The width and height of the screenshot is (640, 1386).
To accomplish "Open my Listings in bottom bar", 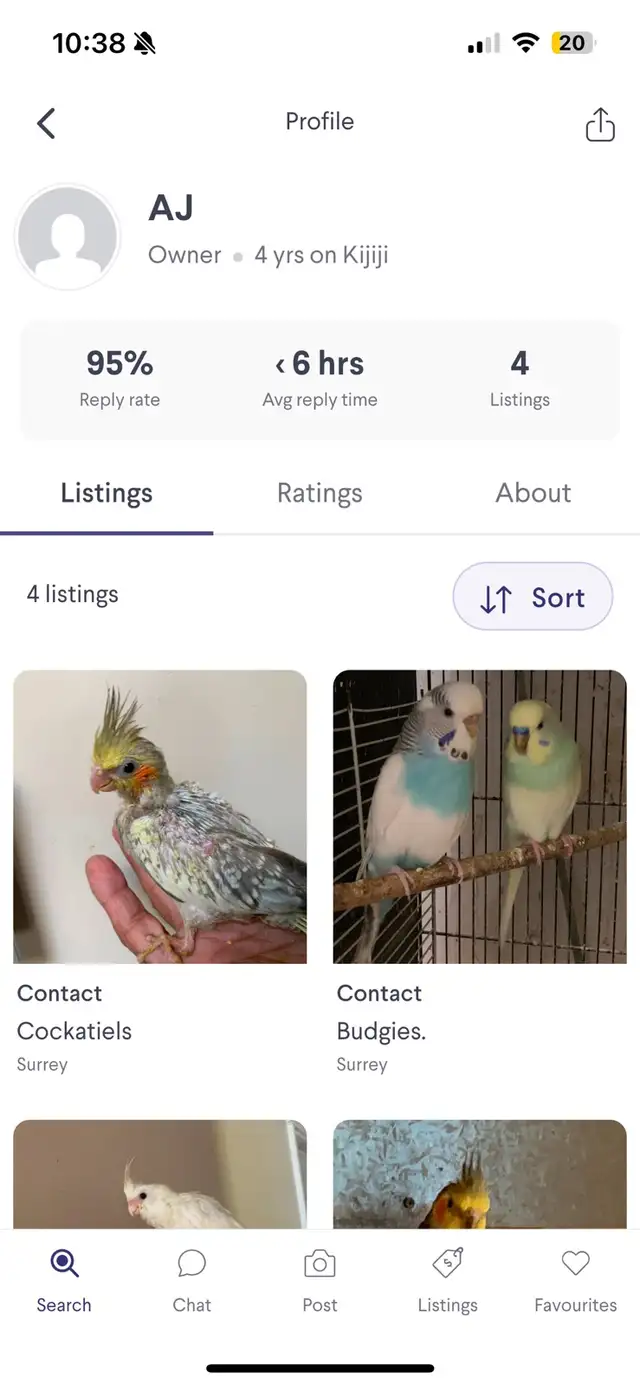I will click(448, 1281).
